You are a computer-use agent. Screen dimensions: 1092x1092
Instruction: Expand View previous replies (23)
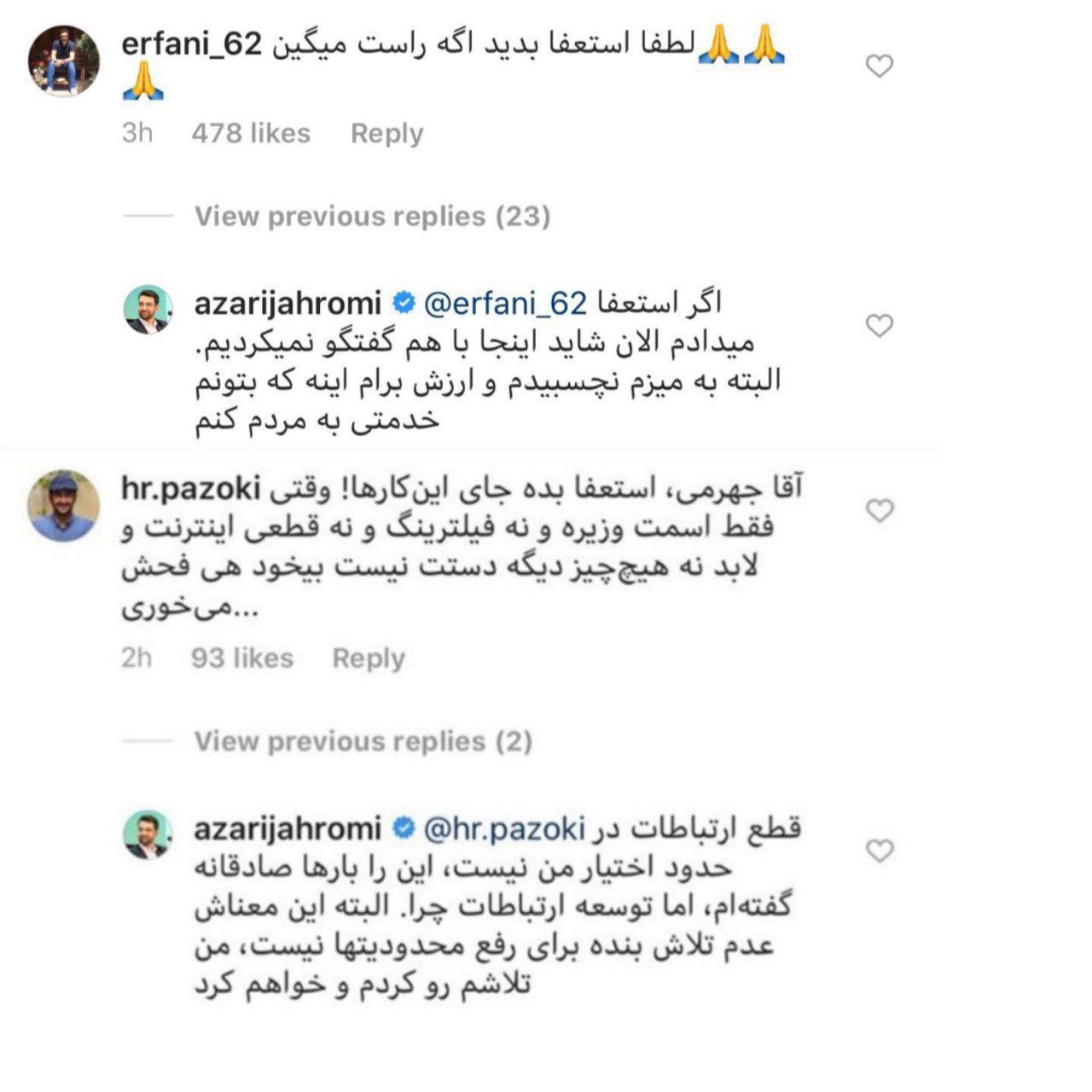tap(372, 217)
